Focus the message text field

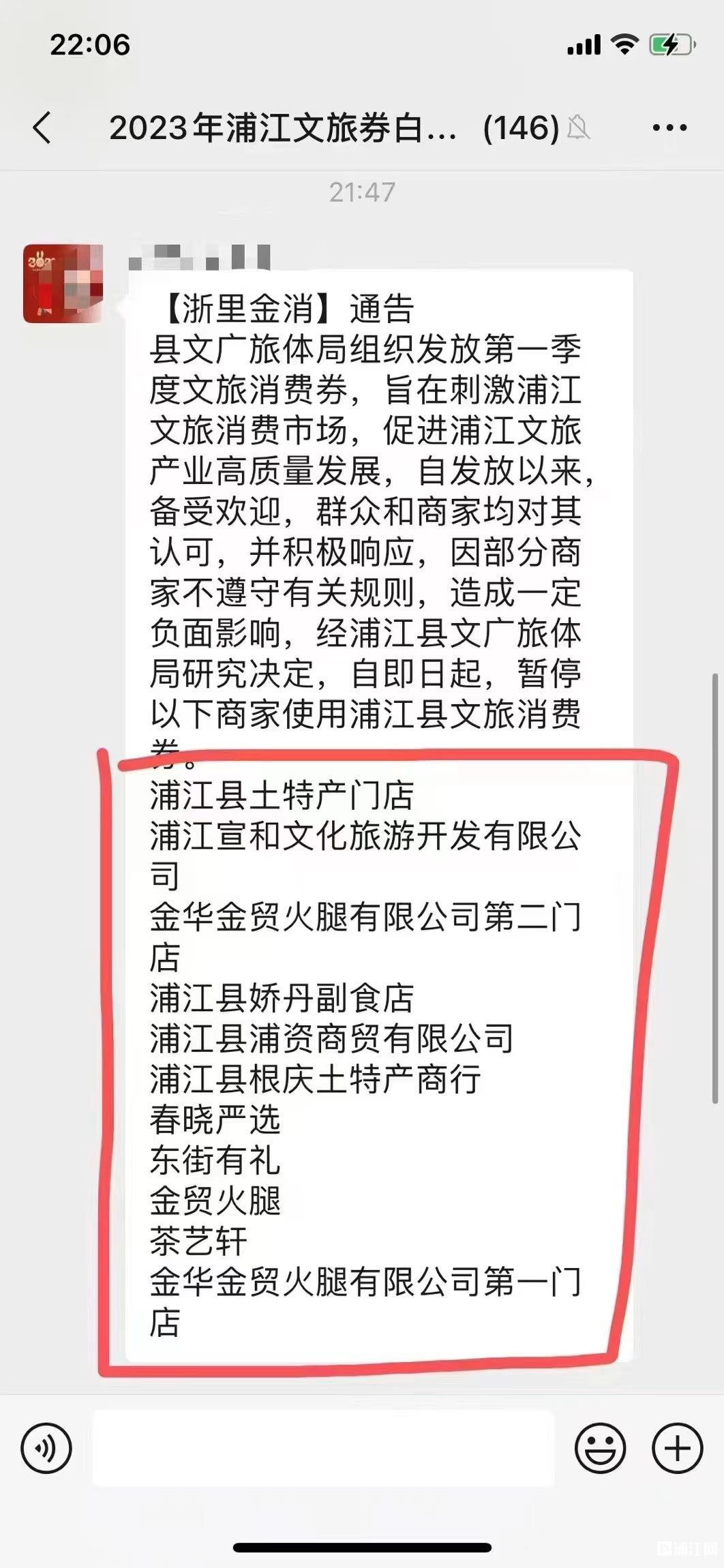coord(323,1449)
